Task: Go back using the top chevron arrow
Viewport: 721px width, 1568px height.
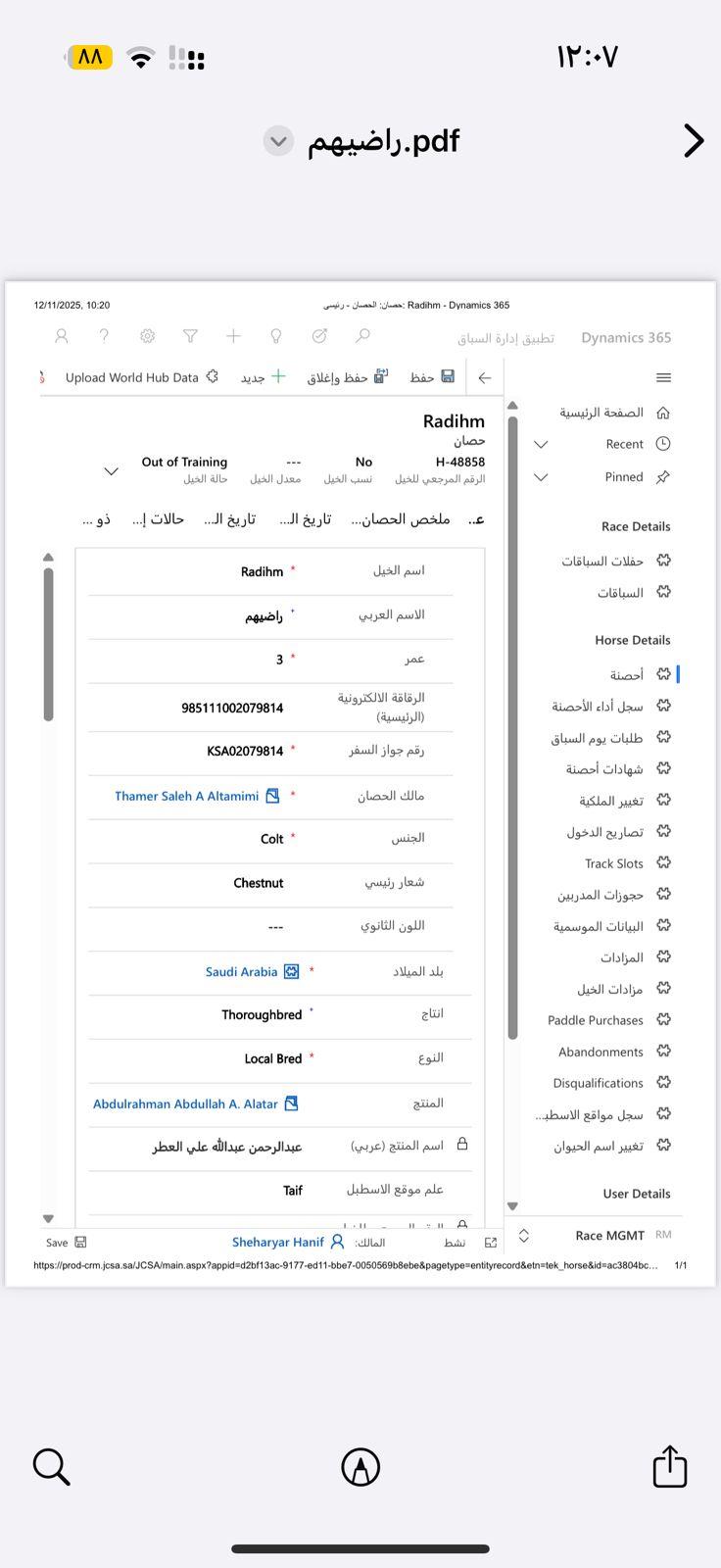Action: [x=693, y=141]
